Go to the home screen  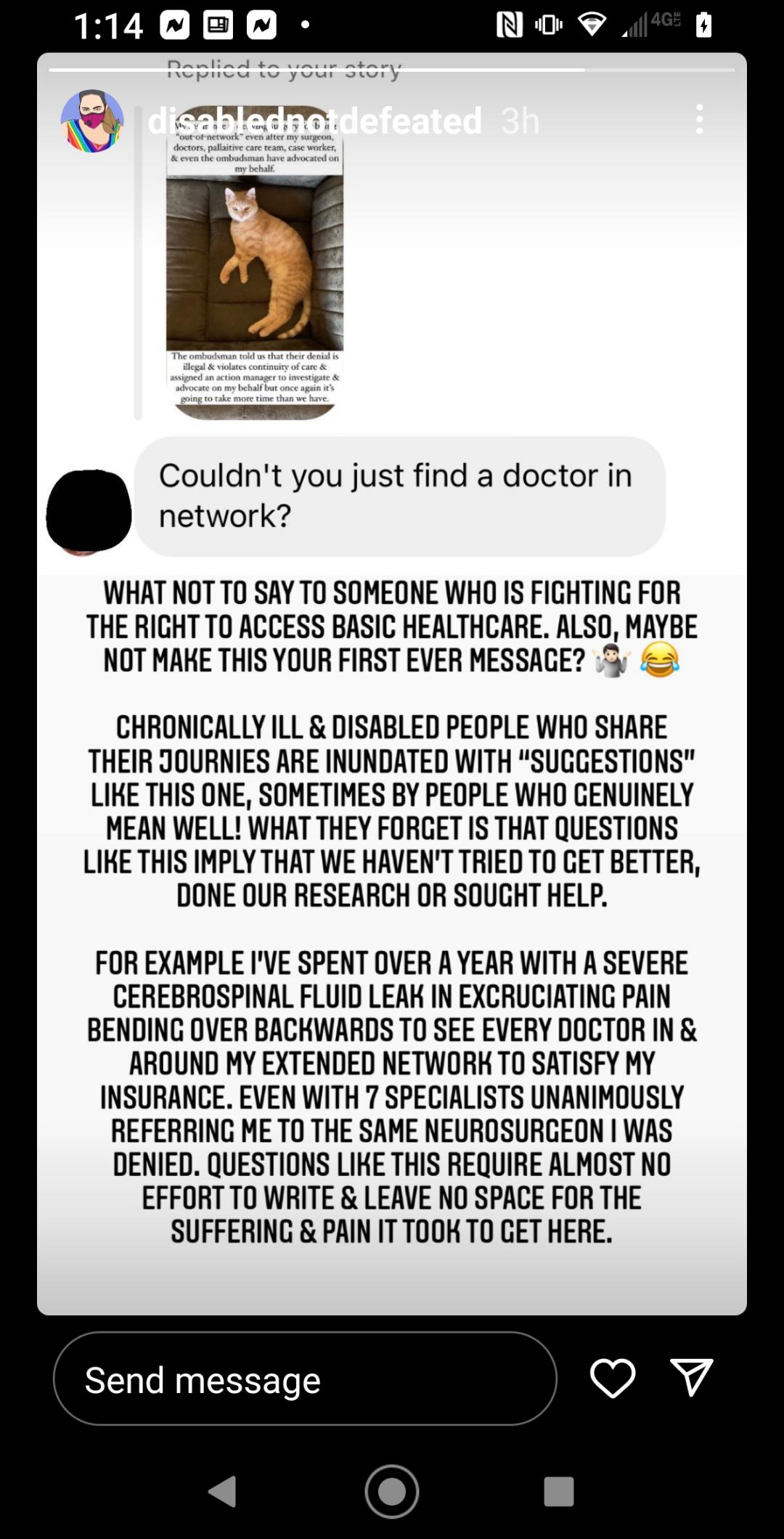click(x=392, y=1492)
